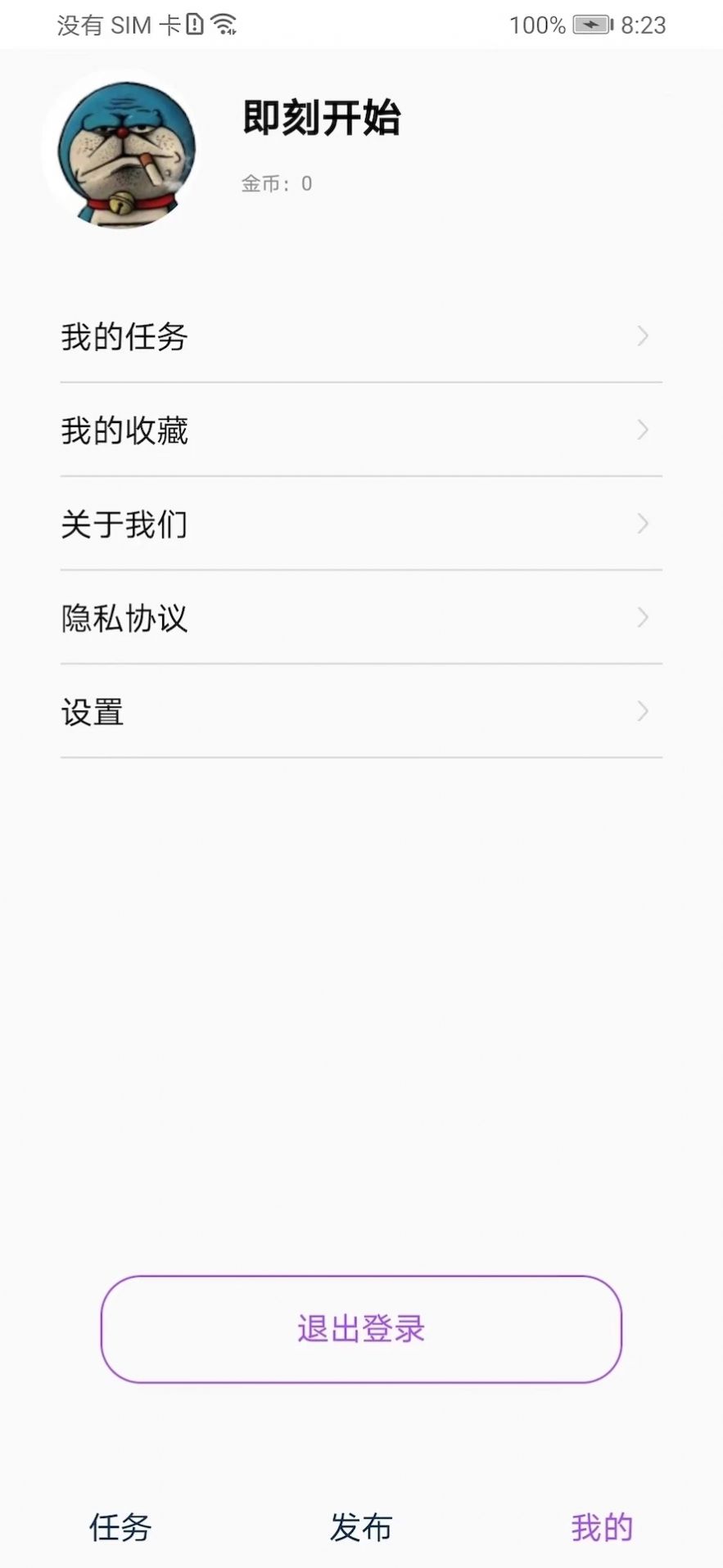Expand 我的任务 via its right chevron
Viewport: 723px width, 1568px height.
[642, 336]
